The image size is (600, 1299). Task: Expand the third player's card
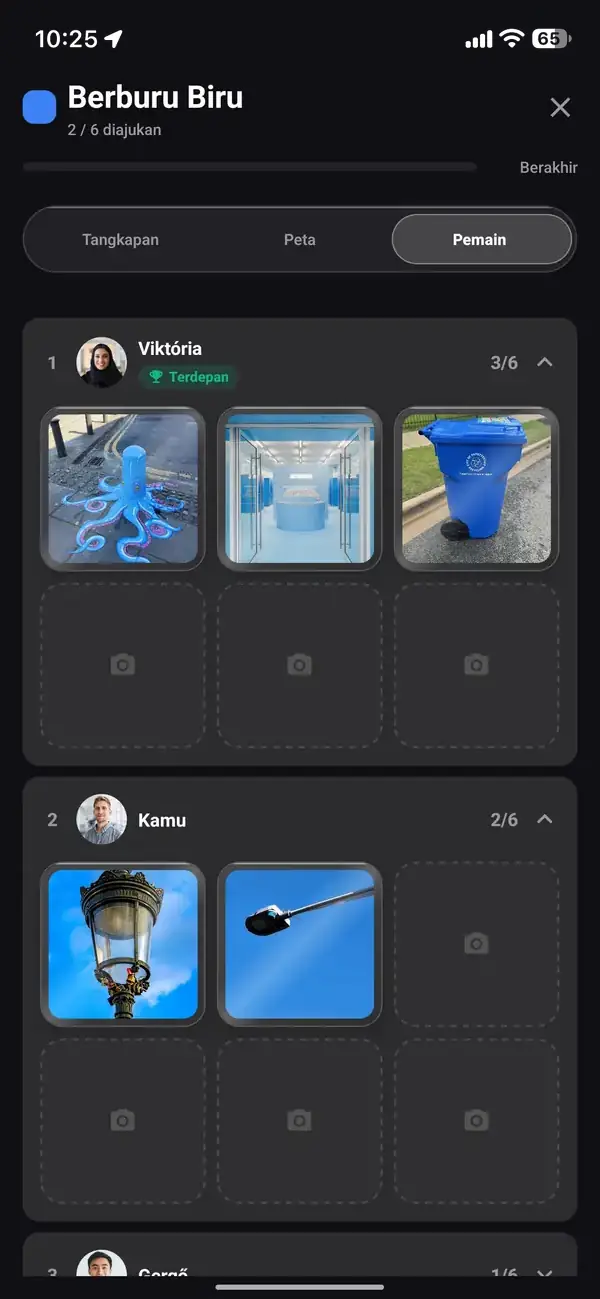545,1273
